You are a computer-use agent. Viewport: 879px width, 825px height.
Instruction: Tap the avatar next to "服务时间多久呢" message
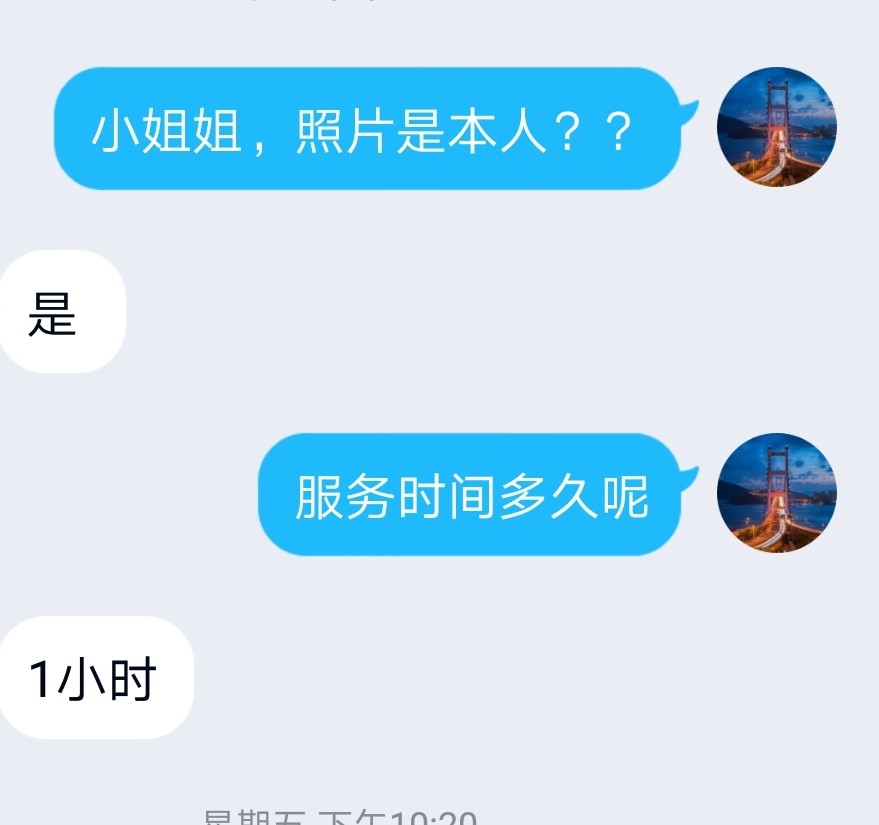(776, 492)
